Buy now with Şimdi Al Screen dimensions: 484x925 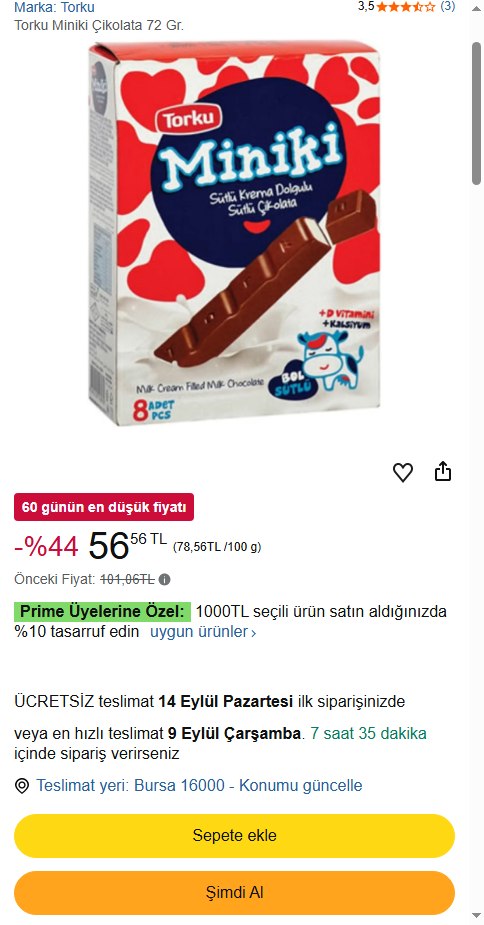coord(234,893)
